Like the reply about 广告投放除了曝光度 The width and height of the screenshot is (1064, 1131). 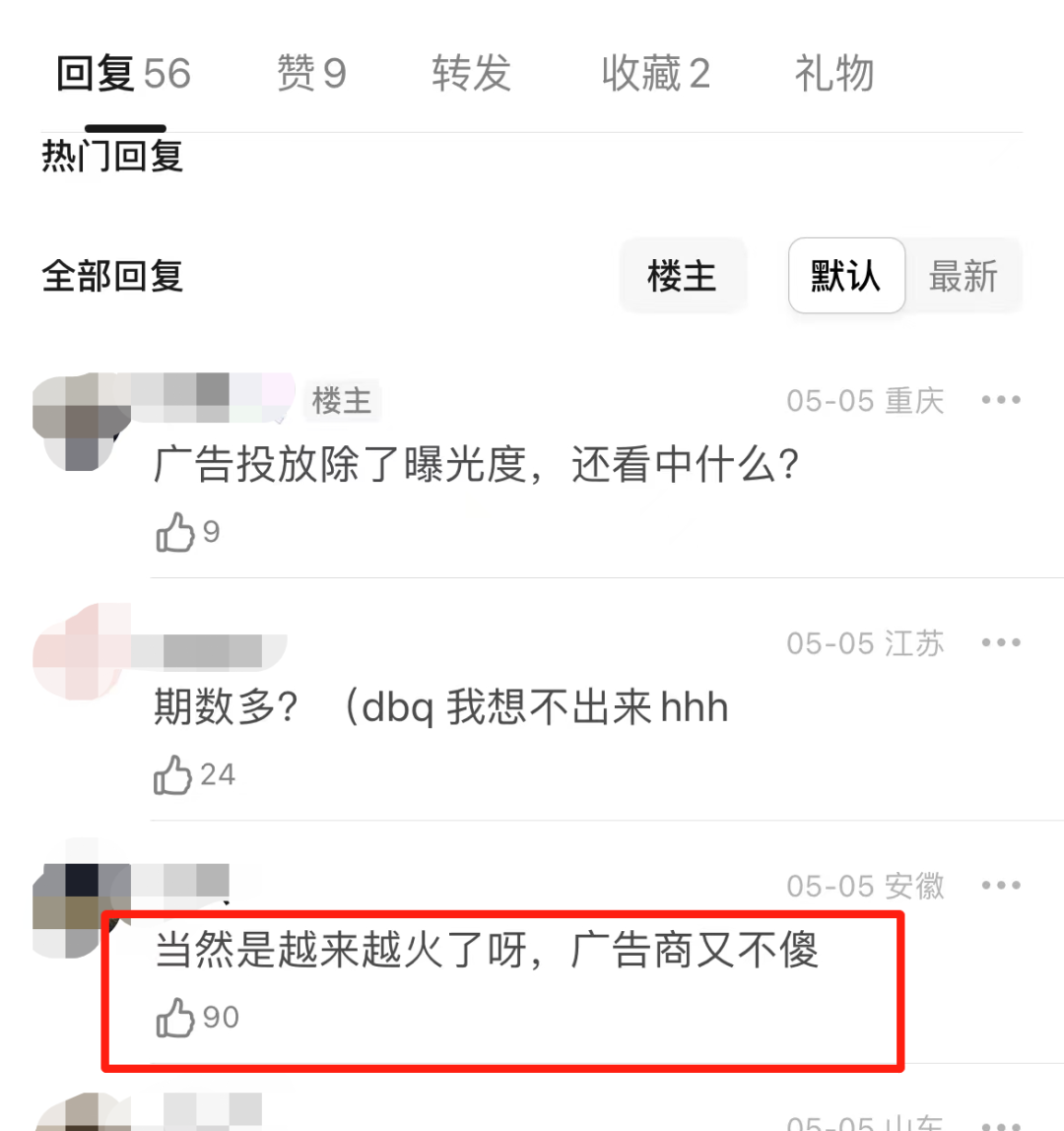click(x=175, y=533)
